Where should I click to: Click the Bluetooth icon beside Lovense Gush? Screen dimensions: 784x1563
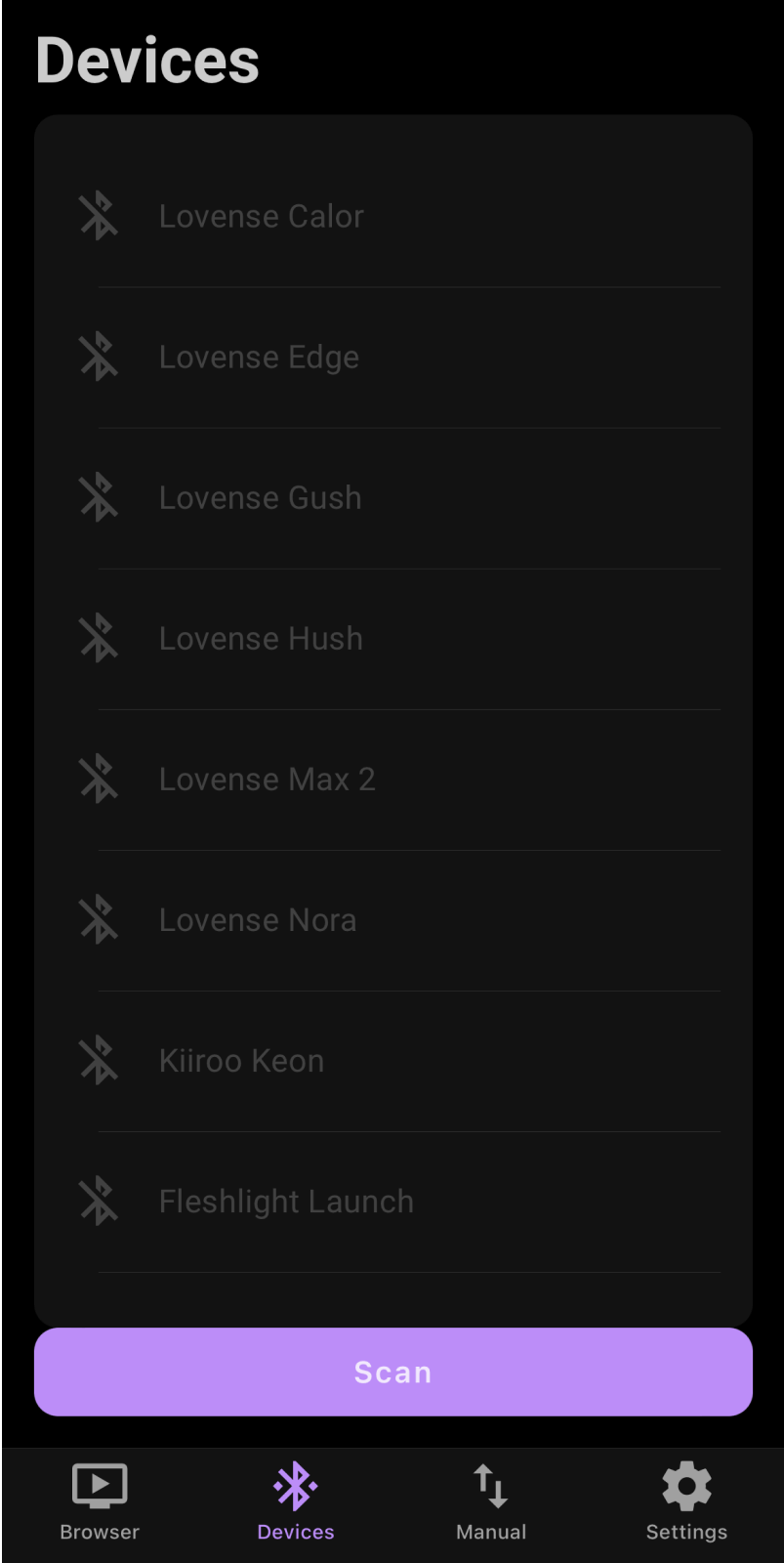[98, 496]
